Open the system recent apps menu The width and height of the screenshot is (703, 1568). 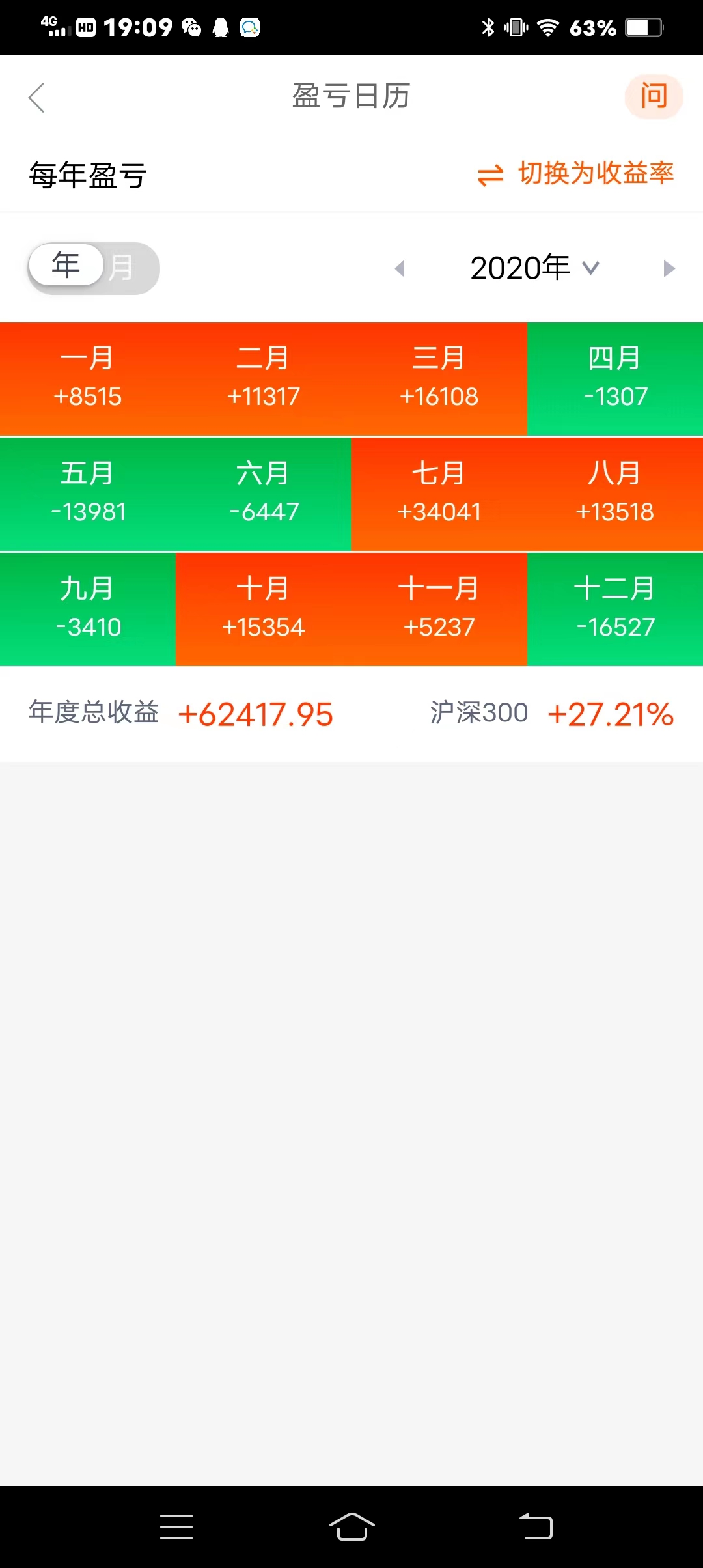tap(176, 1526)
